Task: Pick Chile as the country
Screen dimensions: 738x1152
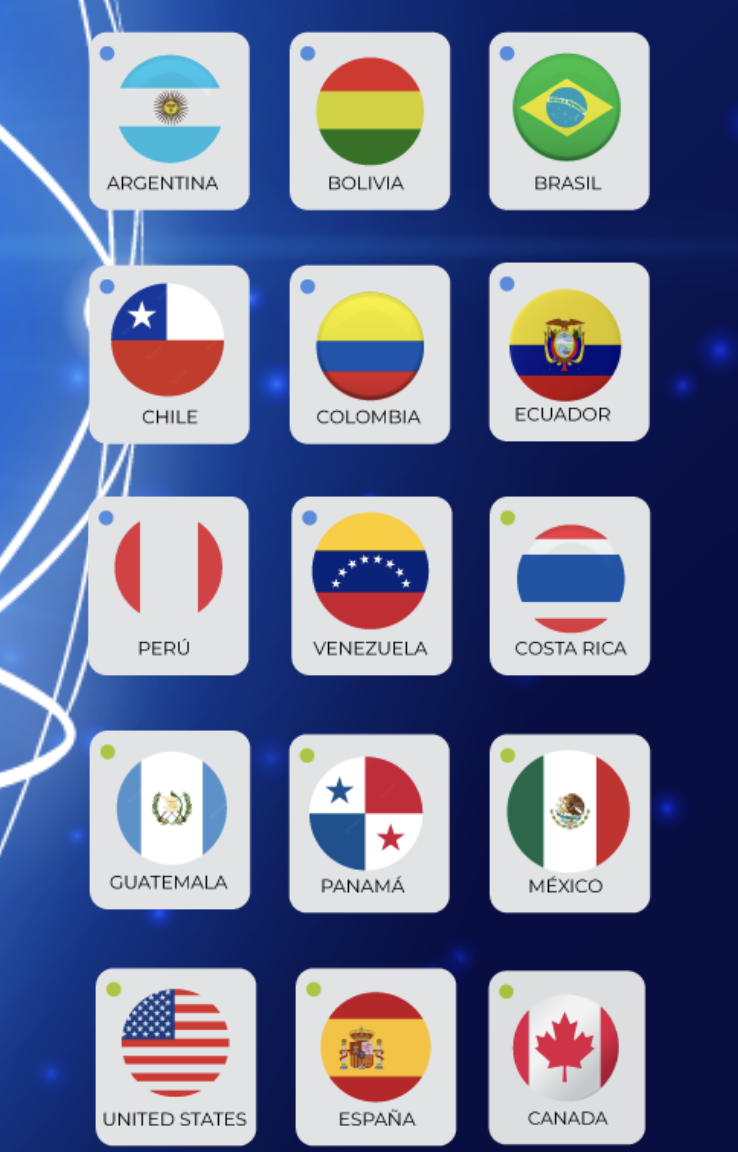Action: [x=169, y=354]
